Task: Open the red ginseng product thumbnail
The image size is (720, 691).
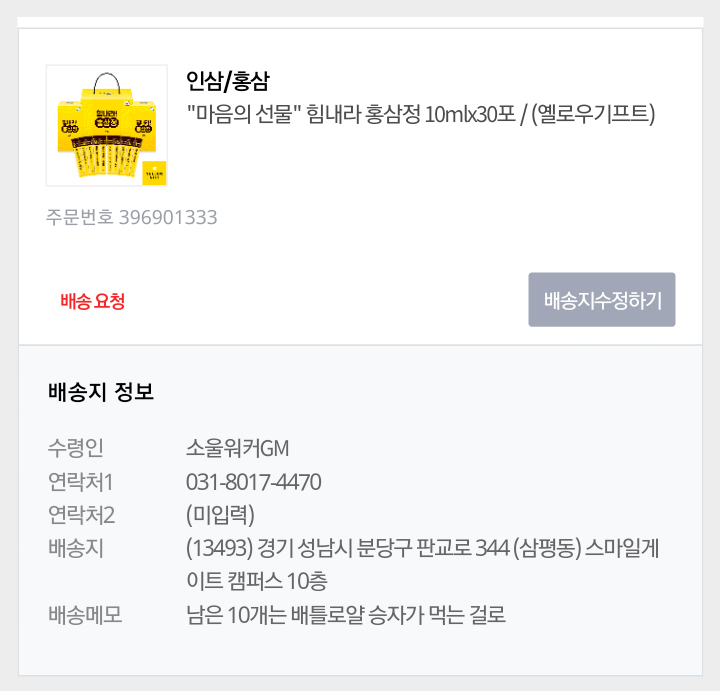Action: point(107,126)
